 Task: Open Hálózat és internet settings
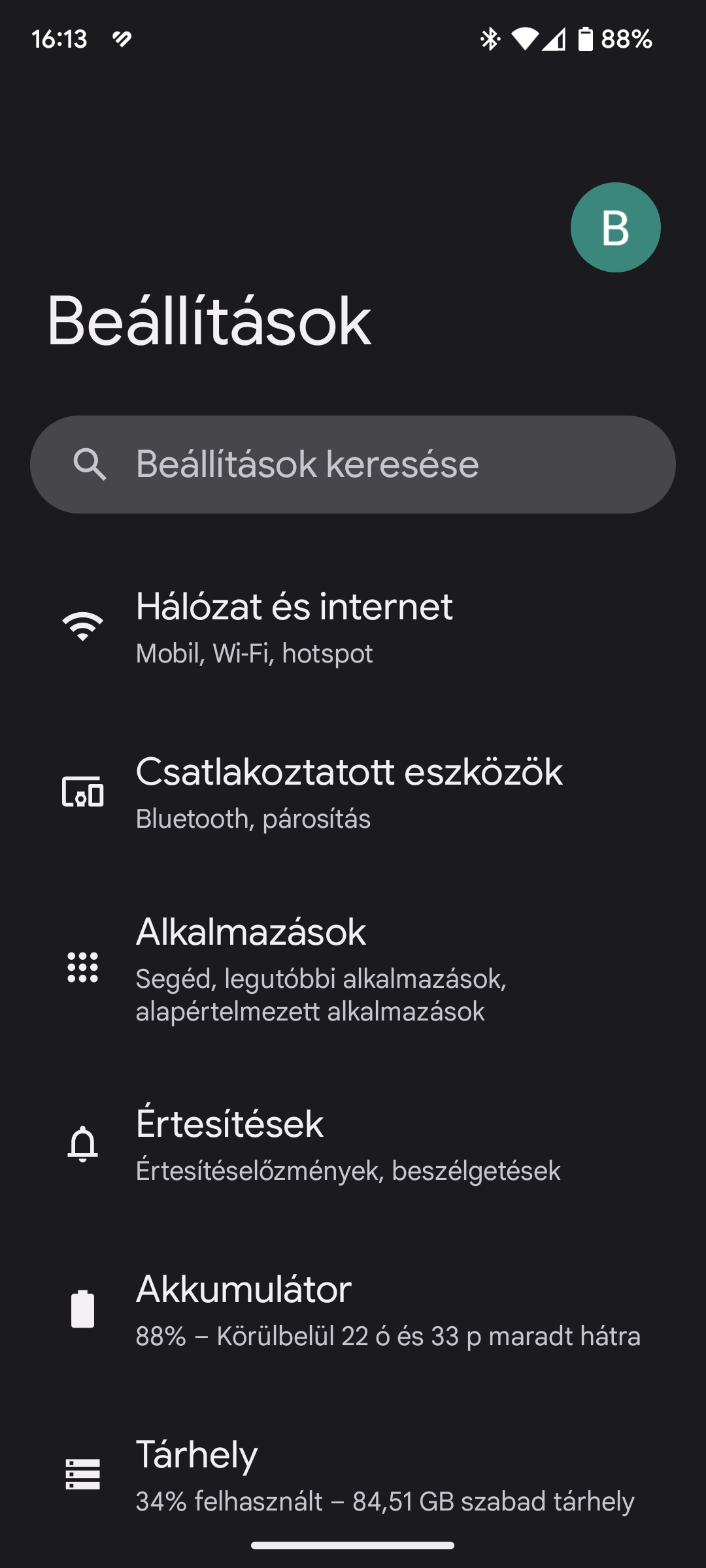pyautogui.click(x=353, y=626)
